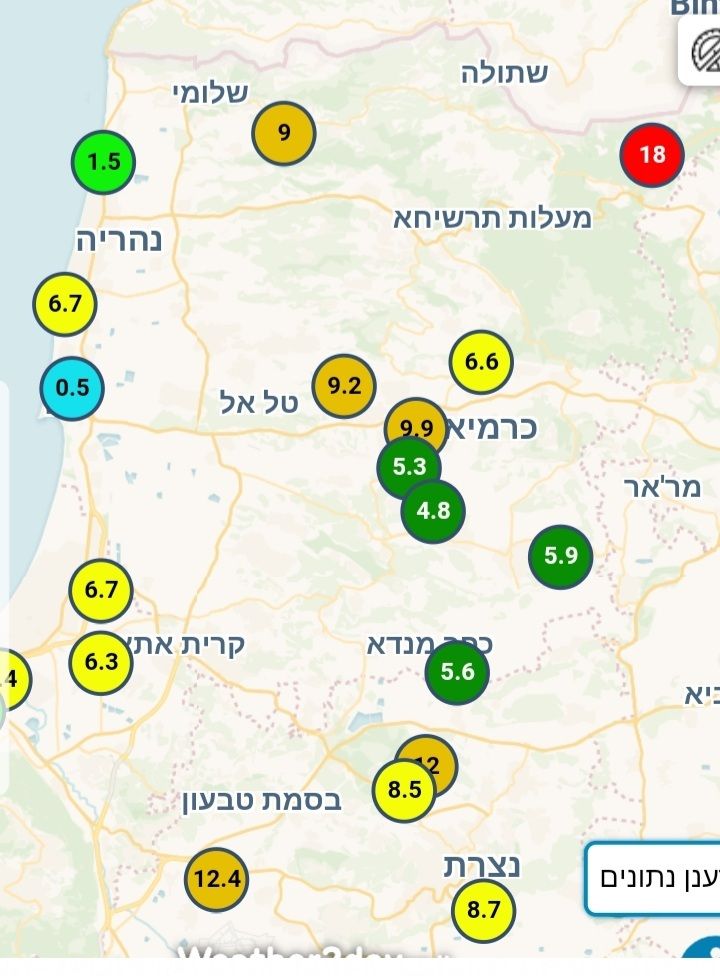Tap the refresh data button (רענן נתונים)

tap(654, 878)
